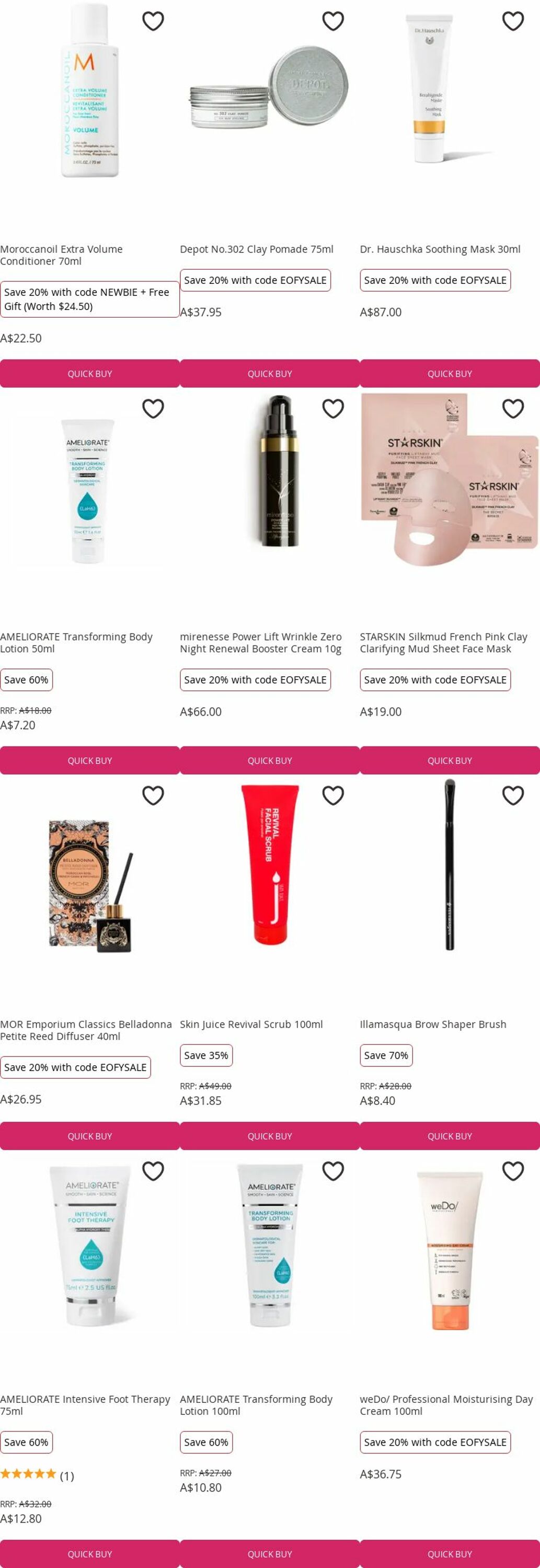Add Moroccanoil Extra Volume Conditioner to wishlist
This screenshot has height=1568, width=540.
click(x=153, y=21)
